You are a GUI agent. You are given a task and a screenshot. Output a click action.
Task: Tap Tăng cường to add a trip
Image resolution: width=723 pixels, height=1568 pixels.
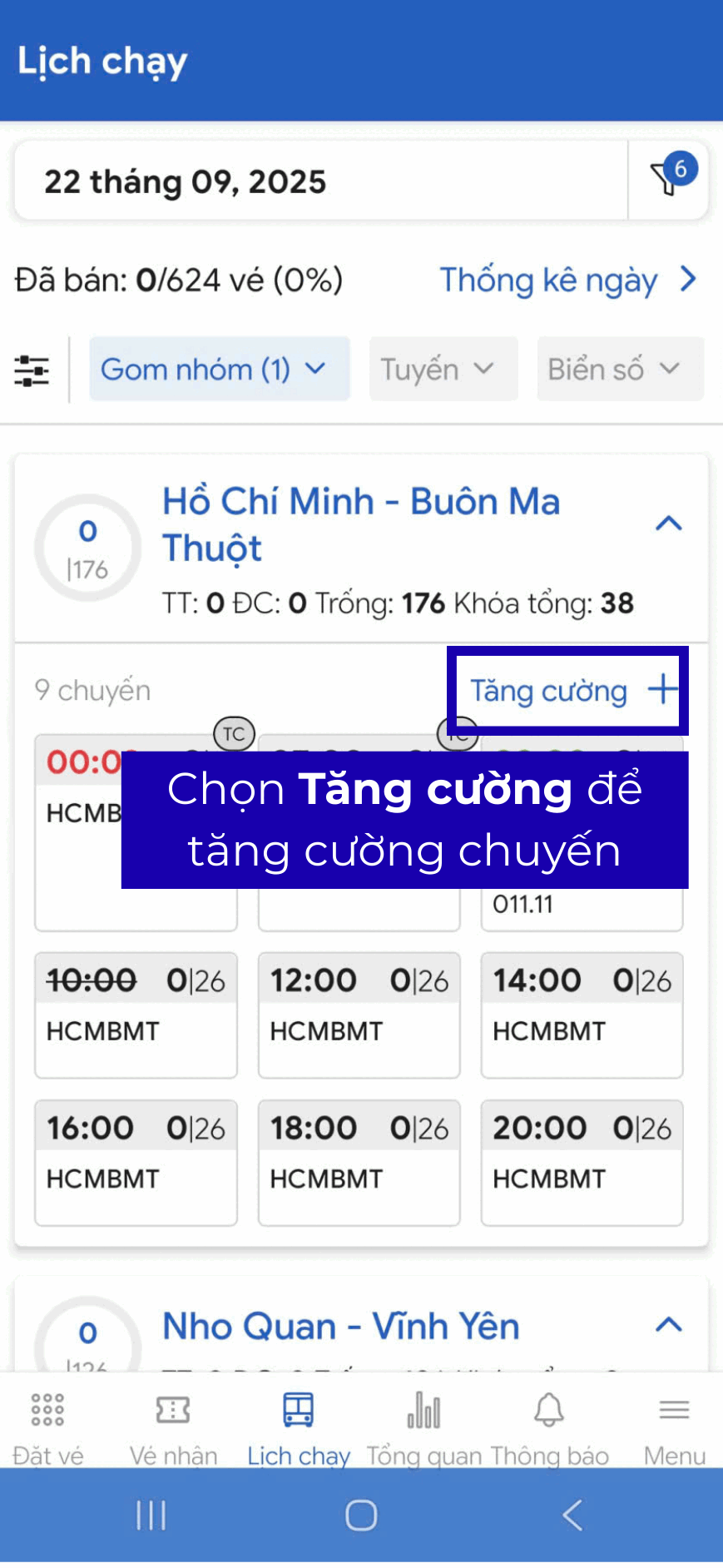click(572, 691)
